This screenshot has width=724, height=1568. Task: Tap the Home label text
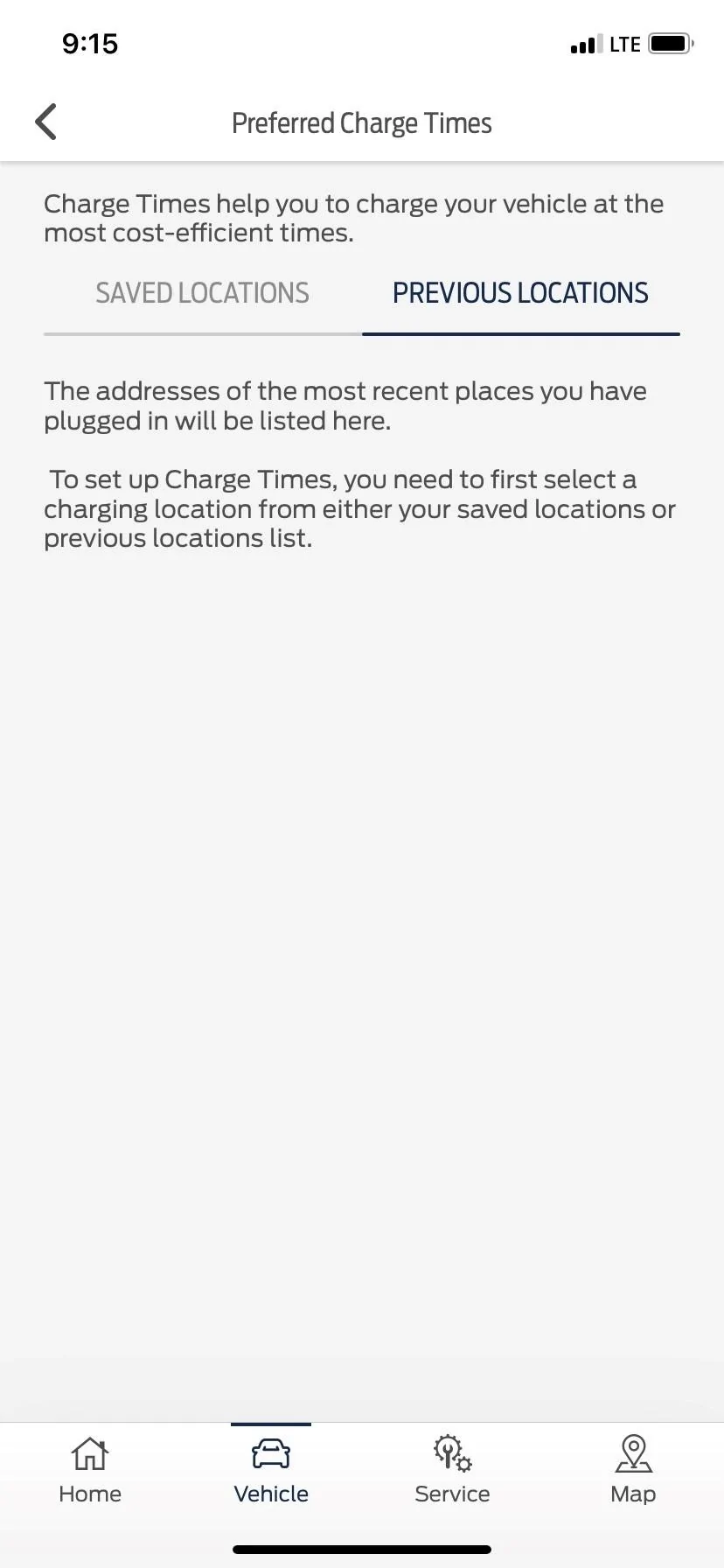[x=90, y=1494]
